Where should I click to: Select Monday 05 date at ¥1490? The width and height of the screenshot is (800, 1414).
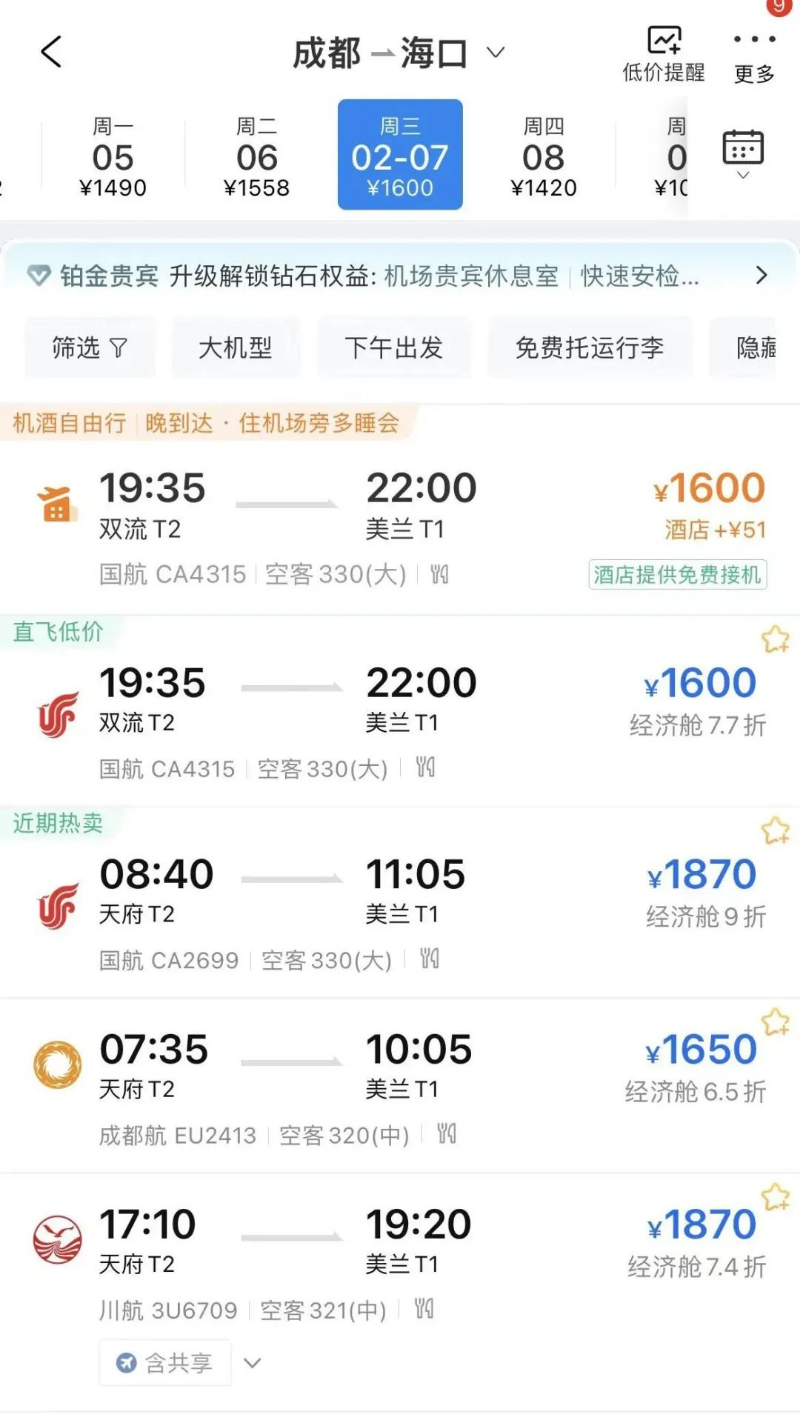113,157
